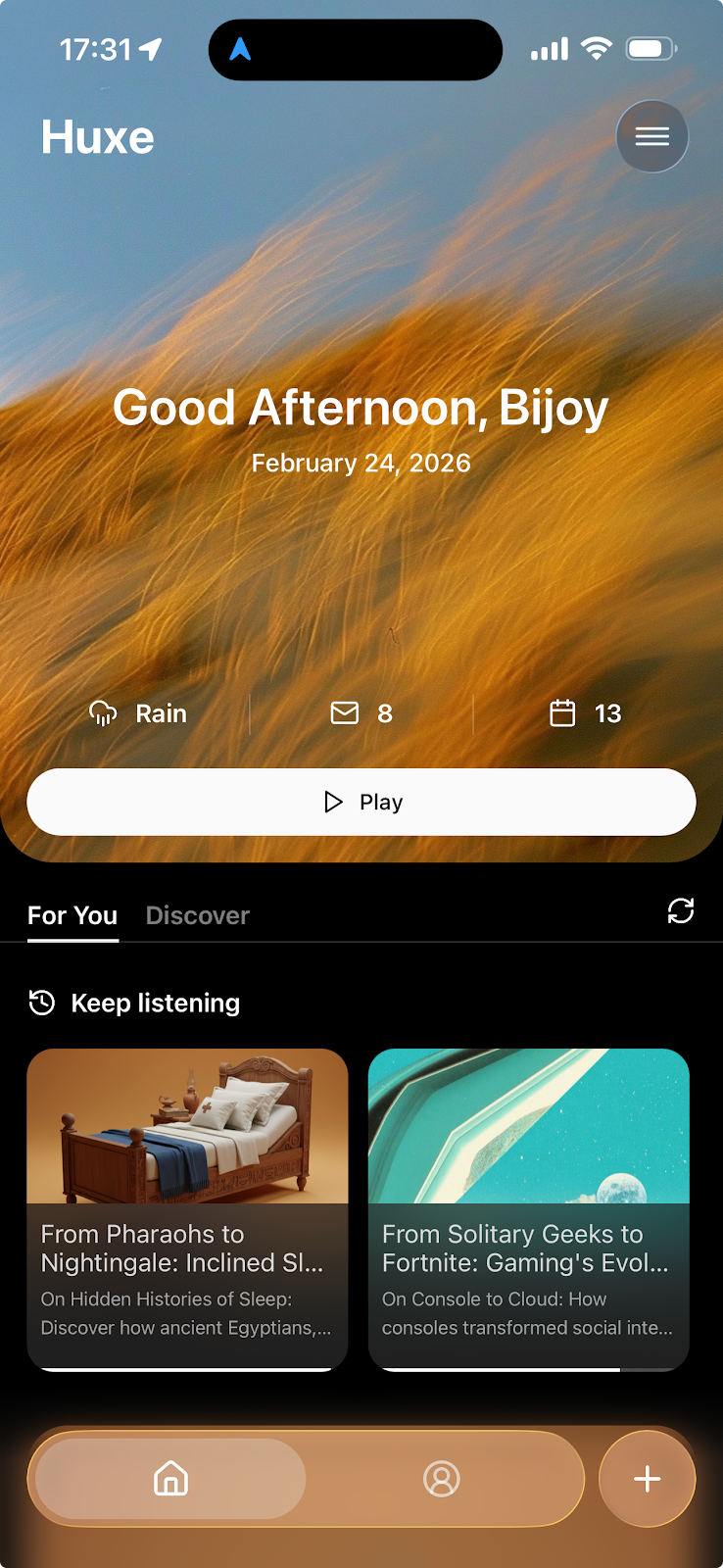
Task: Tap the plus button to create
Action: [647, 1478]
